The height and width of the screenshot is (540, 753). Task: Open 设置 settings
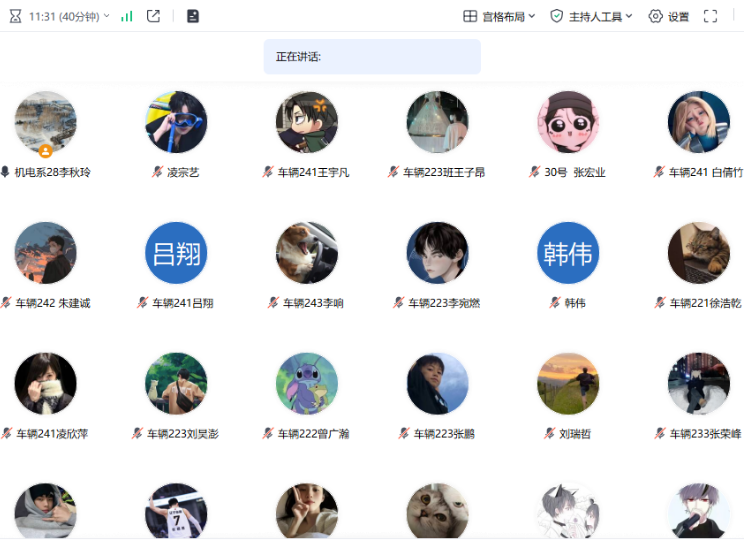[x=669, y=16]
